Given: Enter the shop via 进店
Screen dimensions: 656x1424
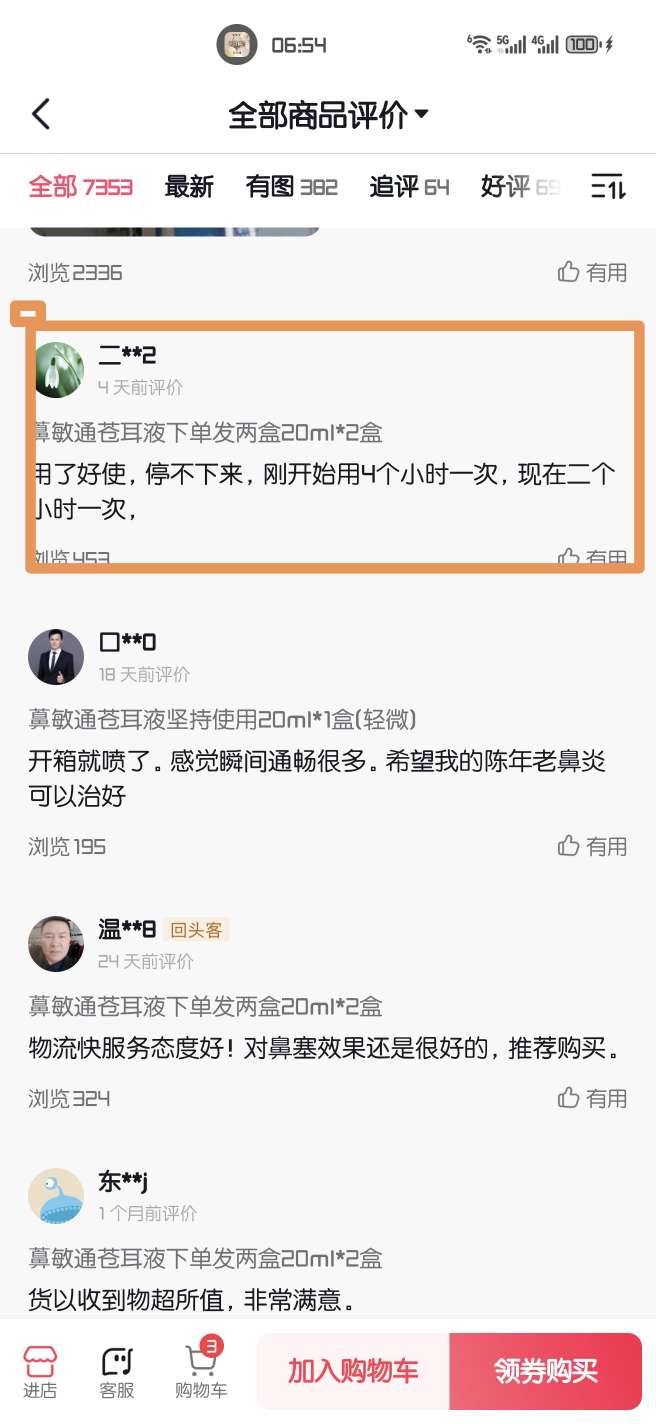Looking at the screenshot, I should [x=41, y=1371].
